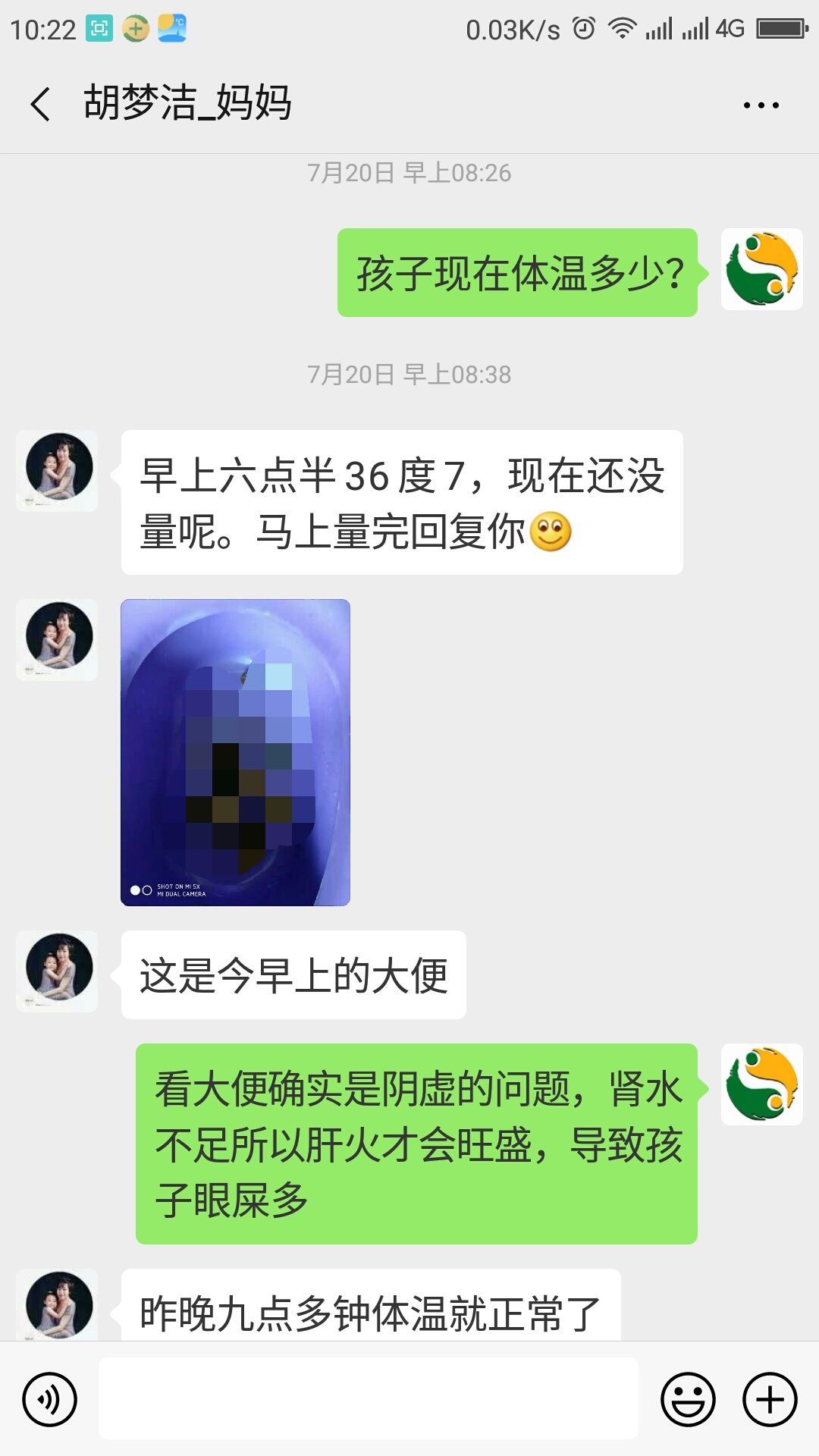Open the plus attachment menu
This screenshot has height=1456, width=819.
770,1399
